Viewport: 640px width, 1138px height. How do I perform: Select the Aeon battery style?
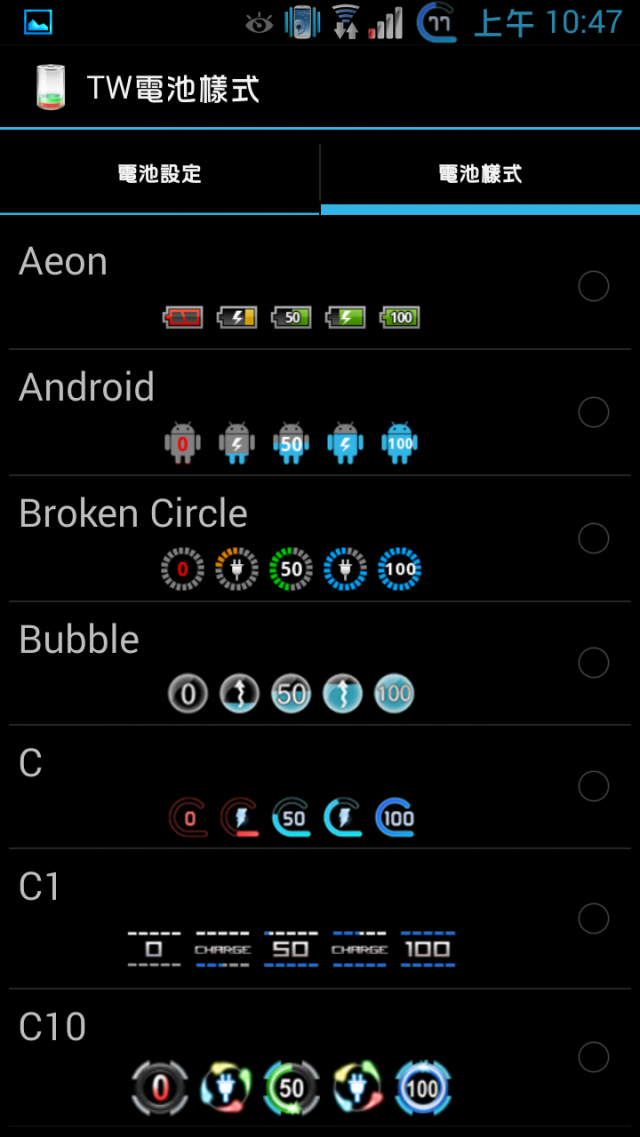click(x=593, y=287)
